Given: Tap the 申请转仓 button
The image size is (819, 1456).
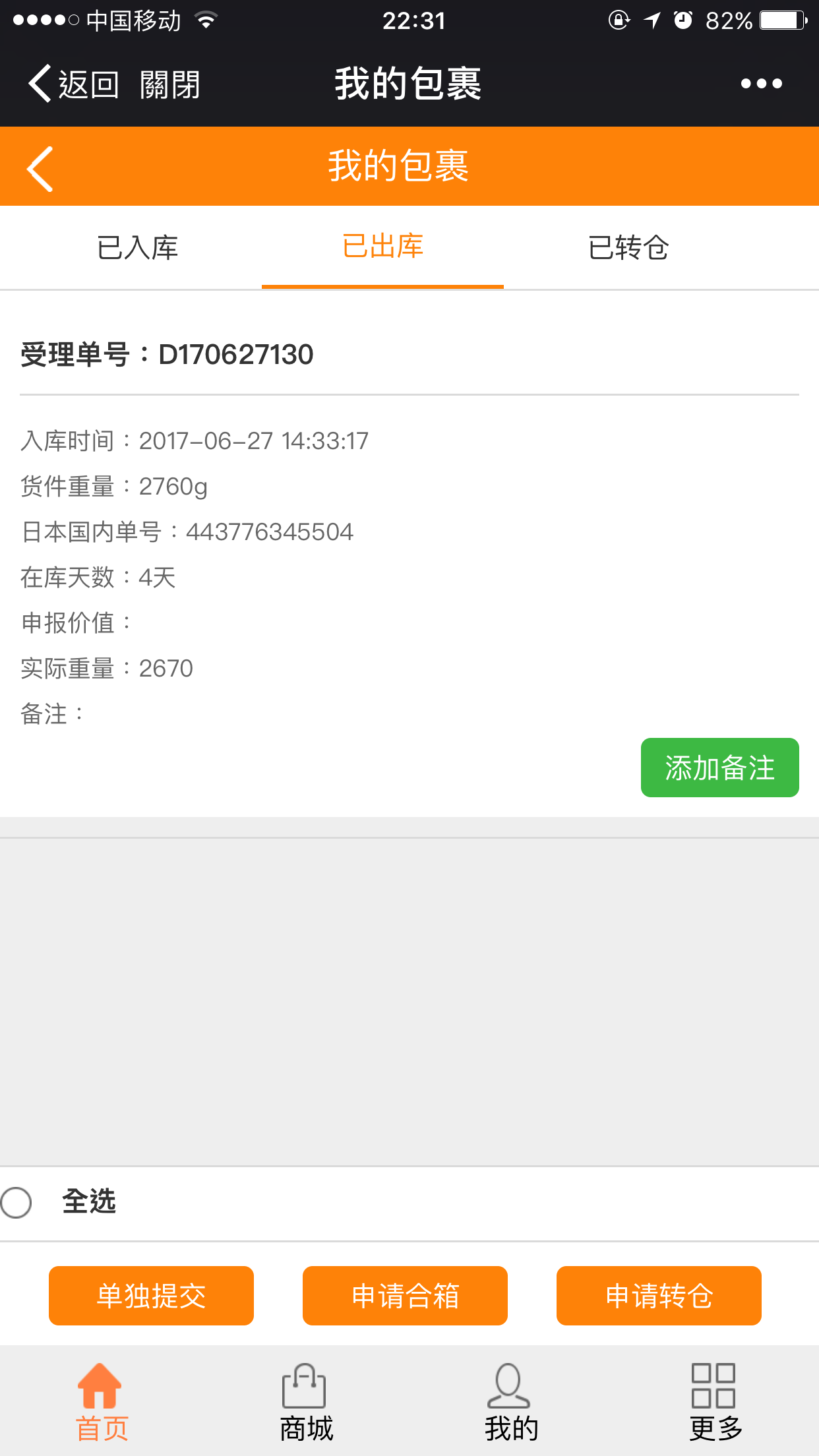Looking at the screenshot, I should 659,1296.
